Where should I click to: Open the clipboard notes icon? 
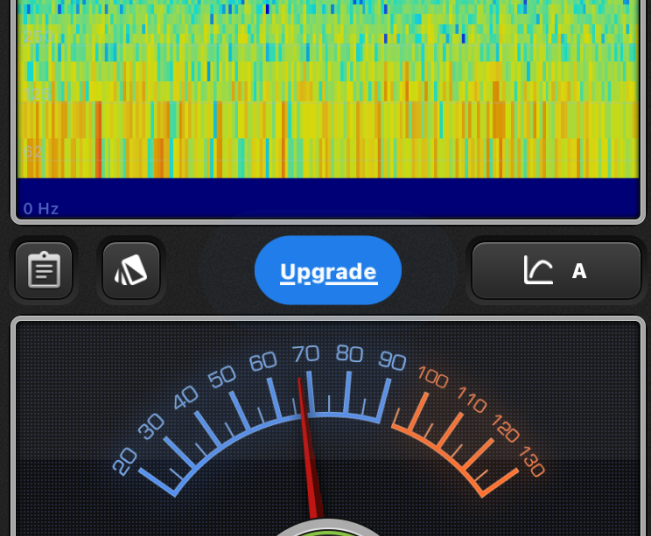pyautogui.click(x=44, y=271)
